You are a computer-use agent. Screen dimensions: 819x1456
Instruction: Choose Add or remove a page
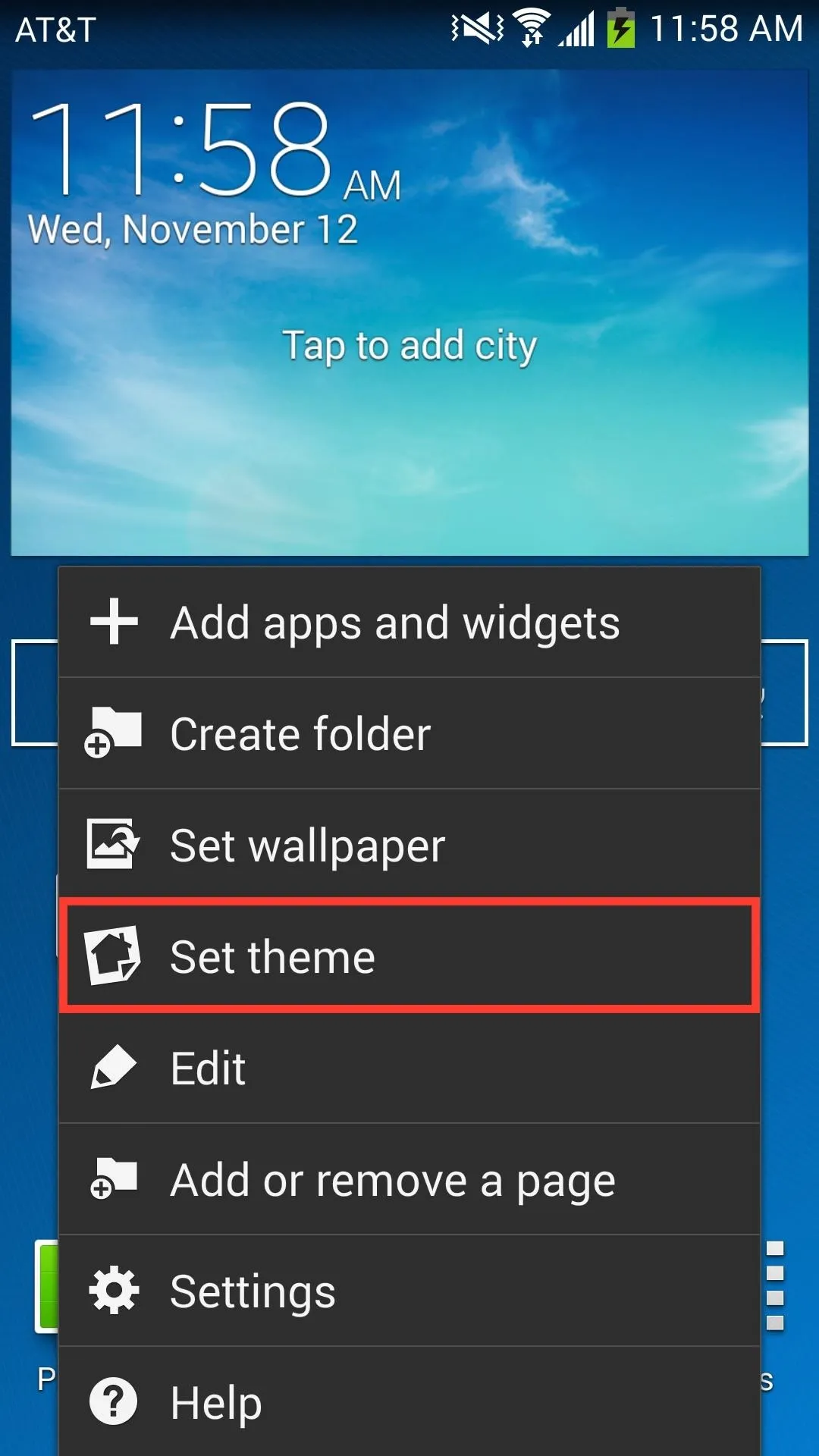point(409,1179)
